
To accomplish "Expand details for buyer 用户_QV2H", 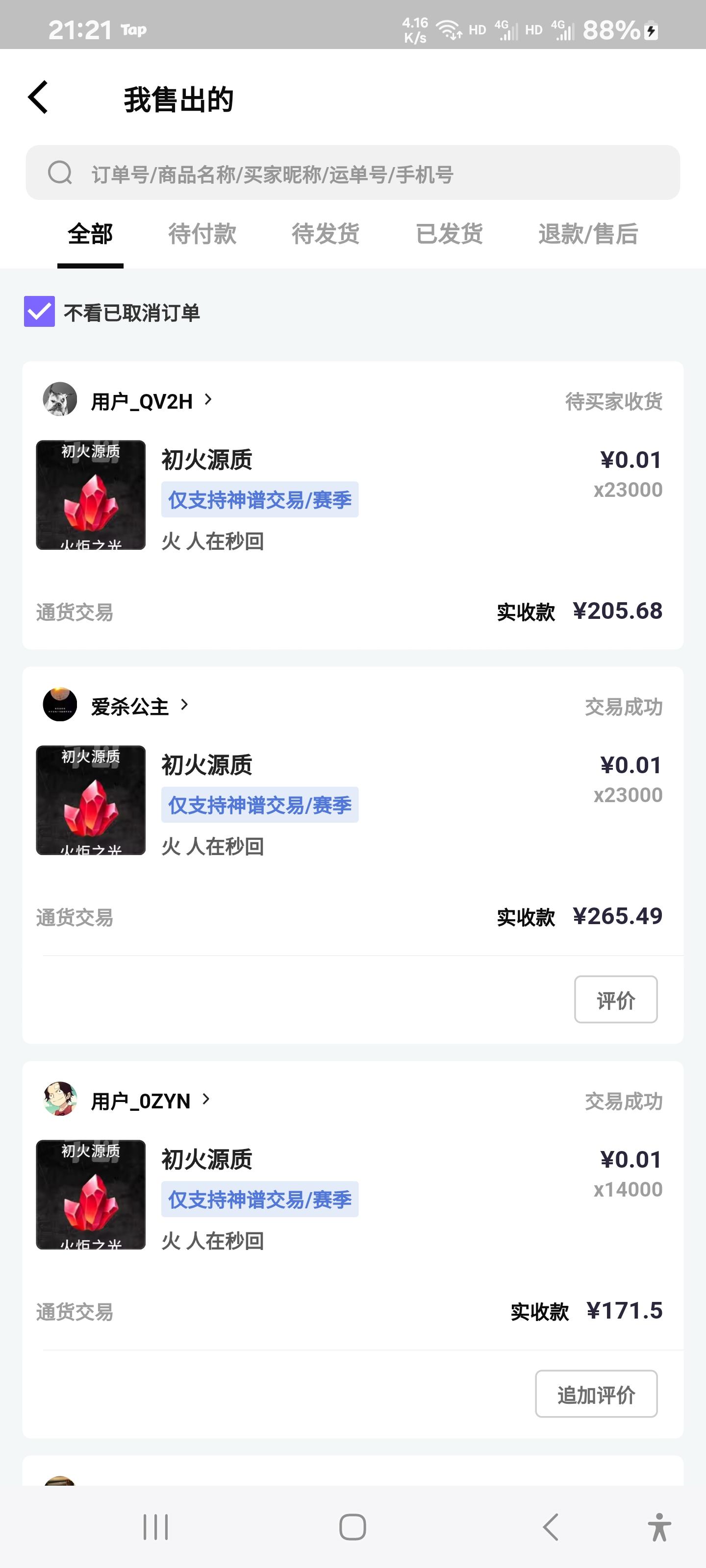I will (208, 400).
